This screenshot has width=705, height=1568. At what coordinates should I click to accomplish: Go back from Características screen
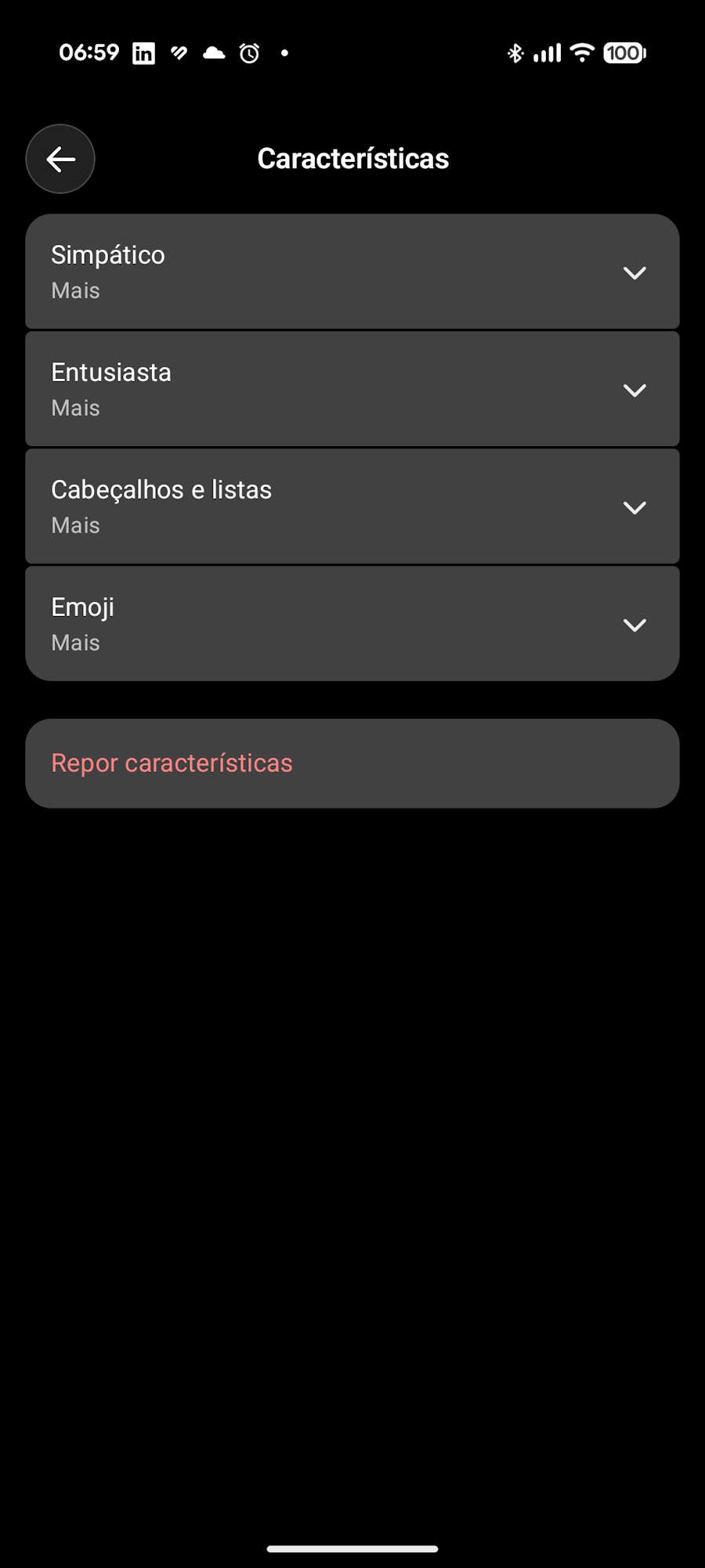pyautogui.click(x=60, y=159)
